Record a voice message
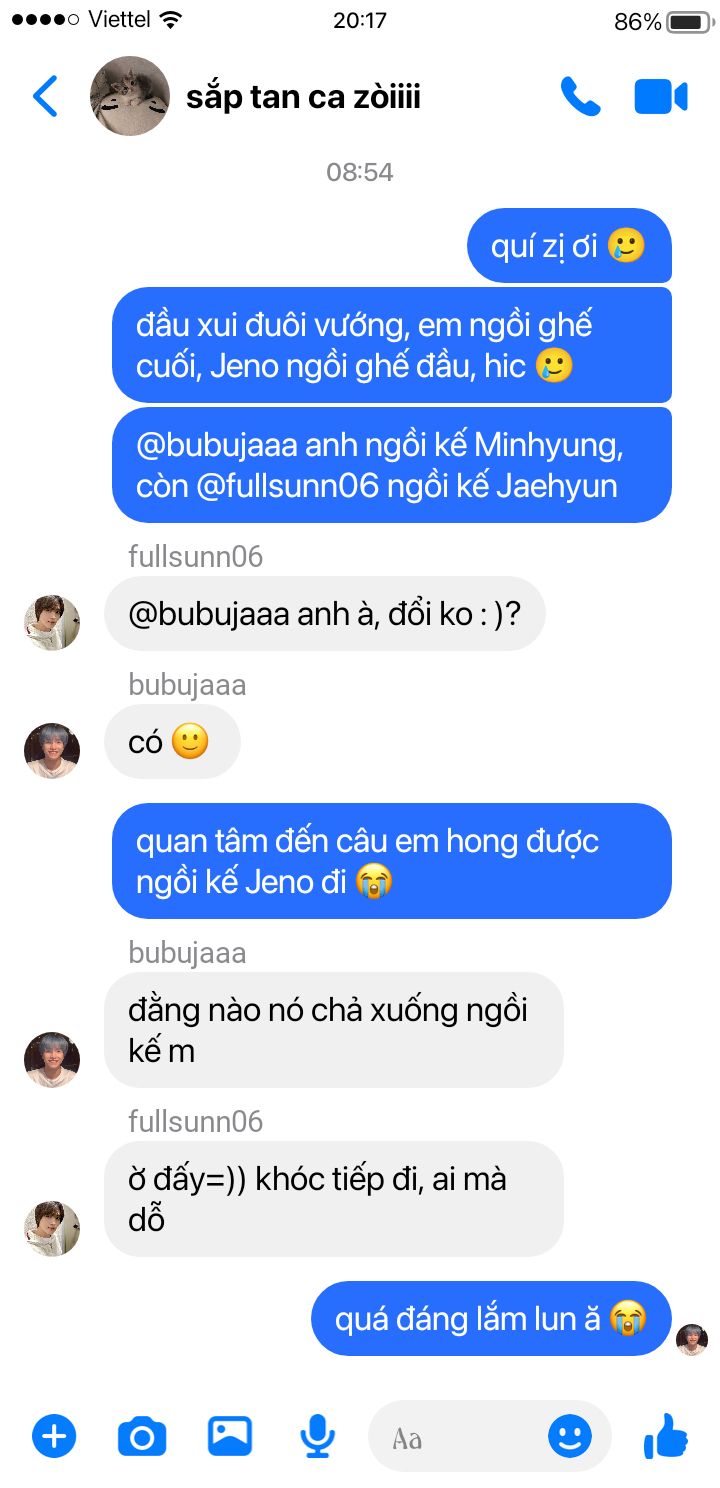The image size is (720, 1488). tap(318, 1437)
